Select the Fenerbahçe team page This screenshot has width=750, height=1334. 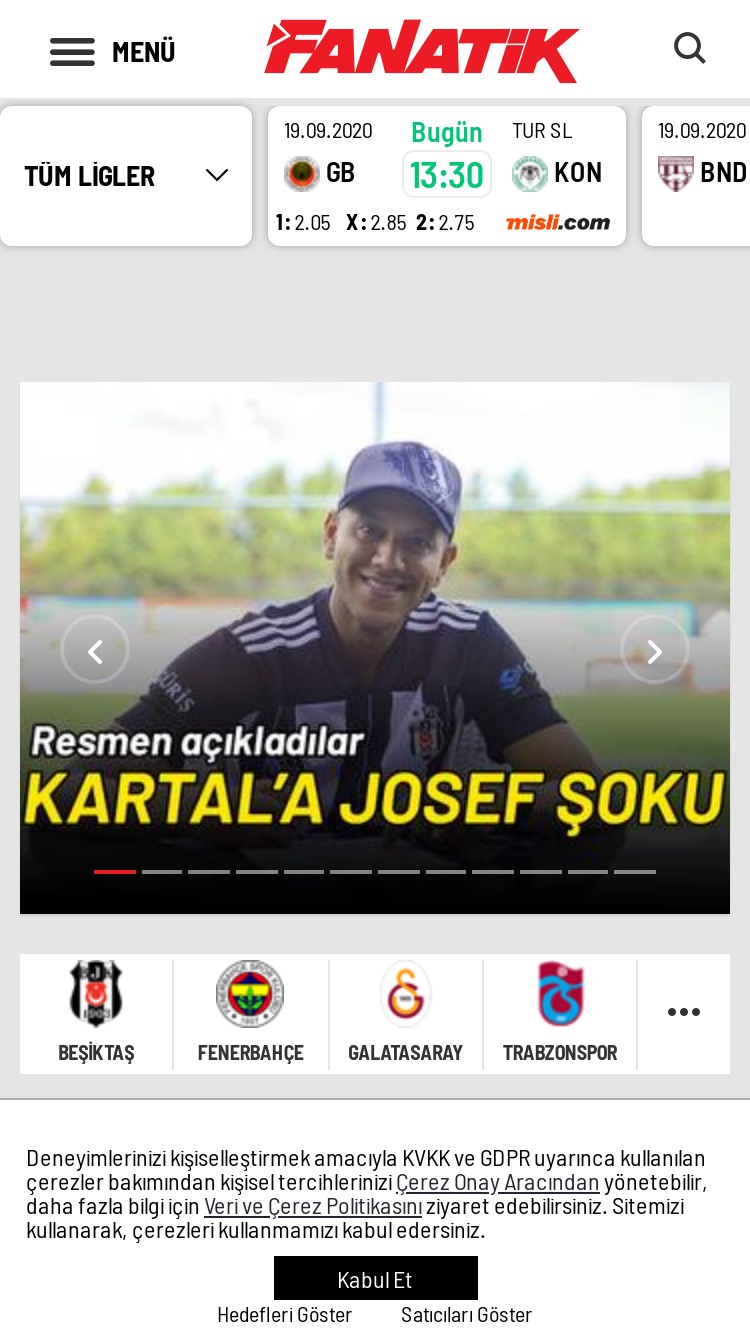point(250,1013)
